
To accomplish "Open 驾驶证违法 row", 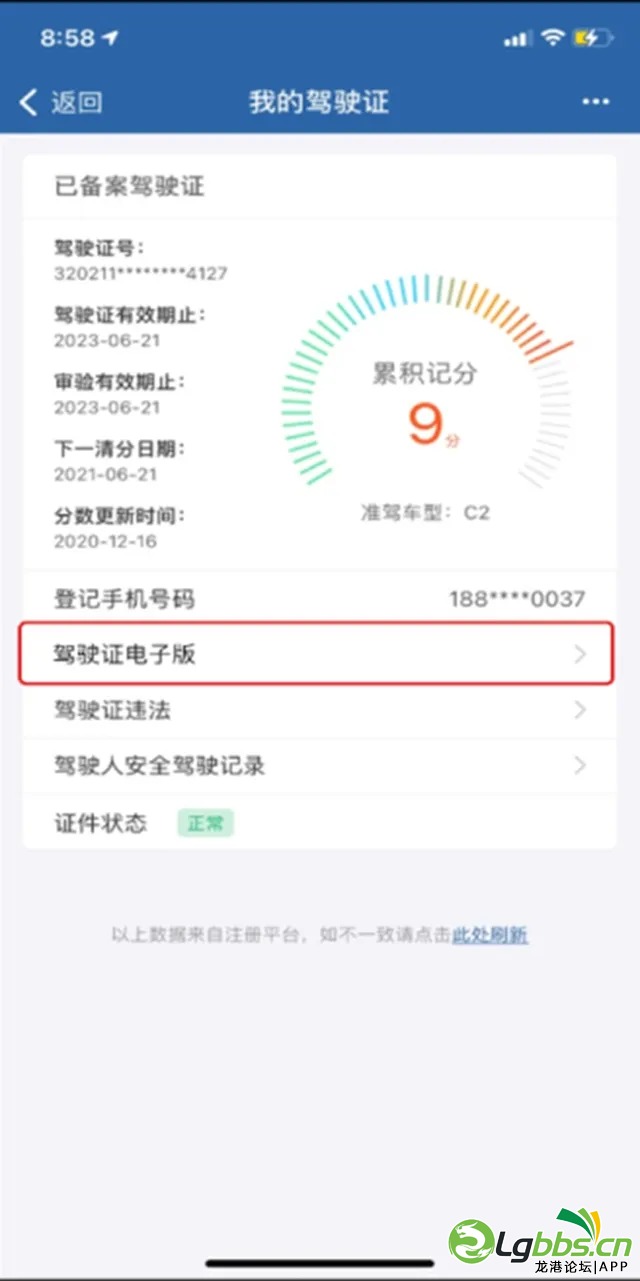I will 316,711.
